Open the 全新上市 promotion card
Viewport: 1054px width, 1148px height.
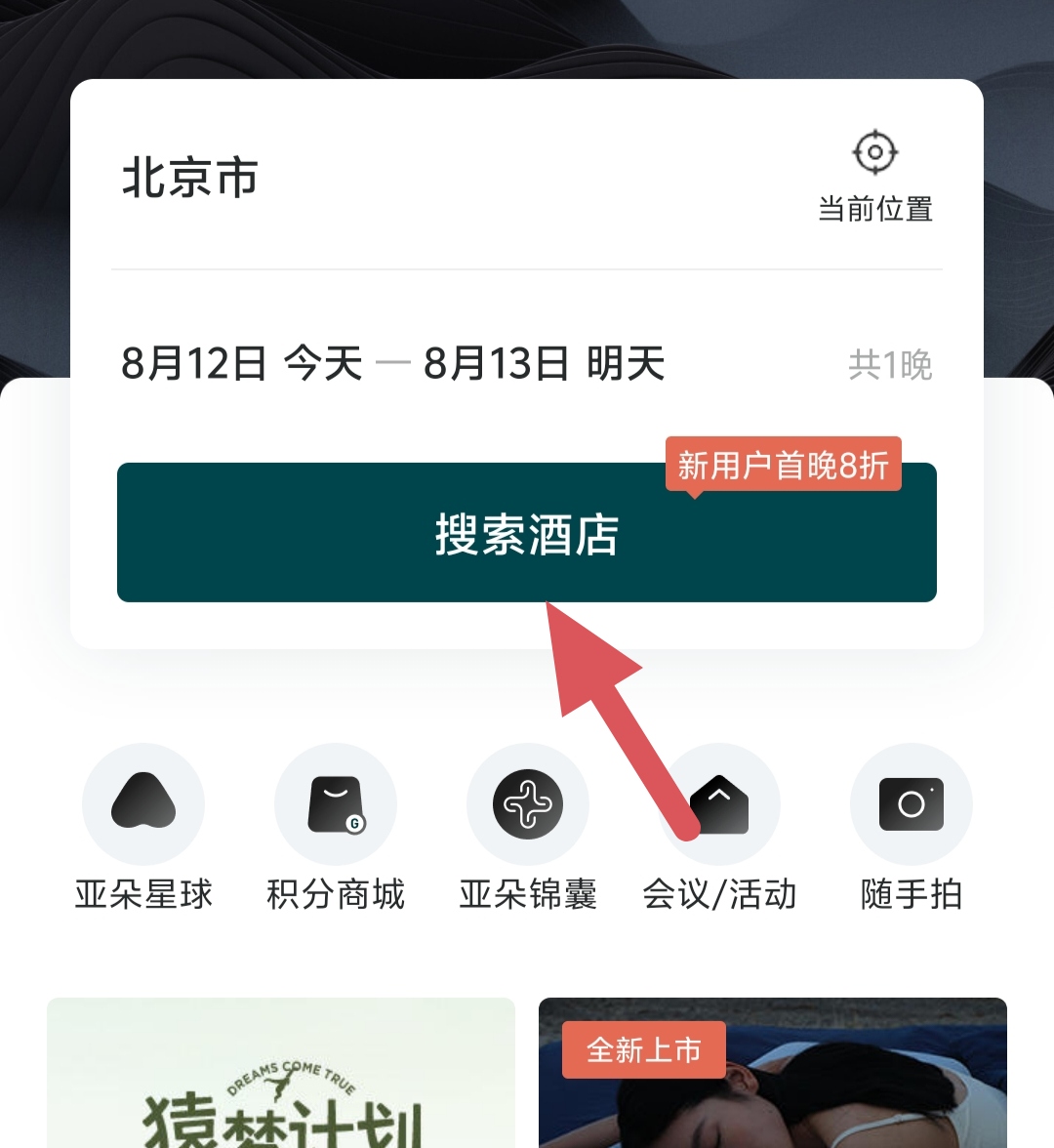773,1074
